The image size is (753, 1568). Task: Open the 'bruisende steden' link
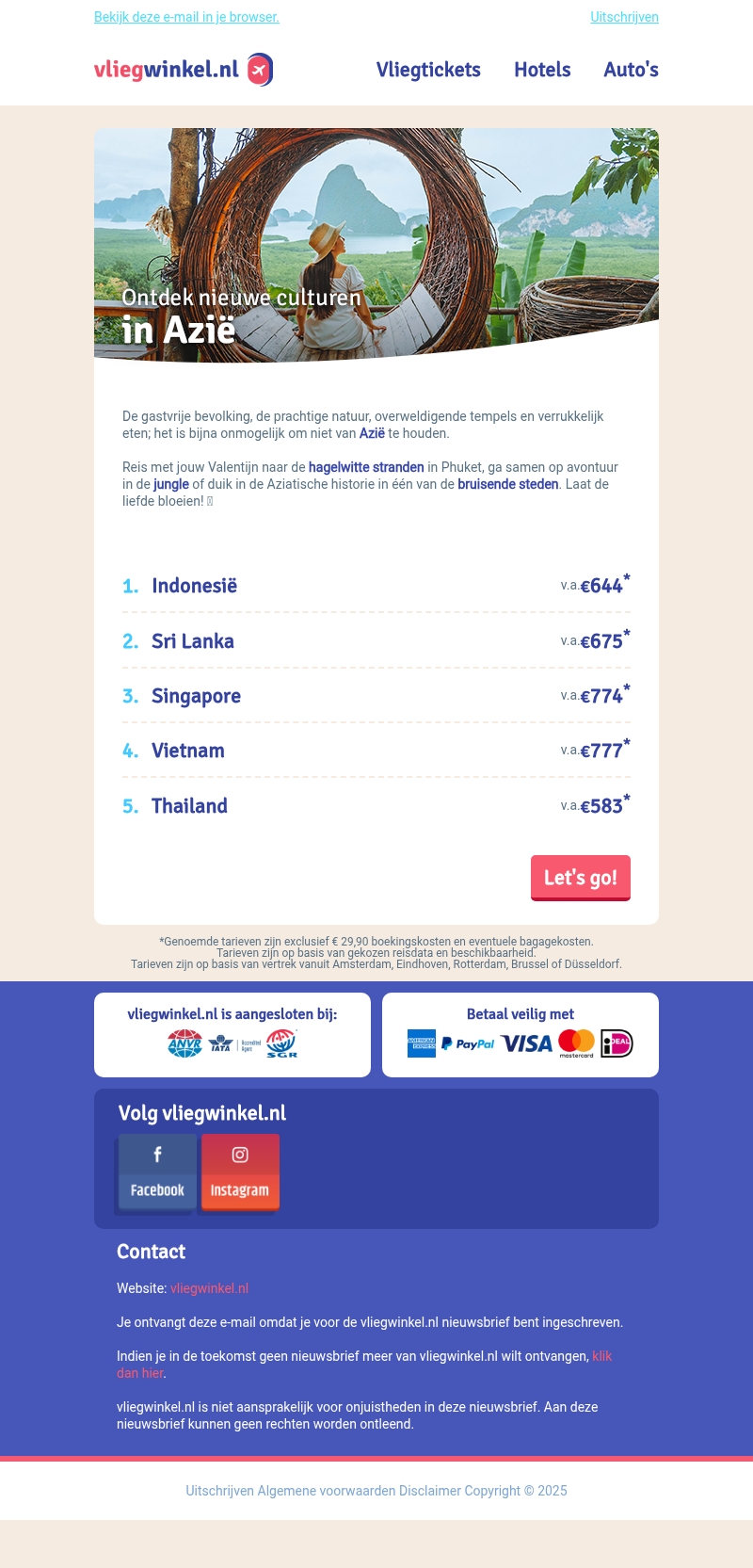pyautogui.click(x=508, y=484)
